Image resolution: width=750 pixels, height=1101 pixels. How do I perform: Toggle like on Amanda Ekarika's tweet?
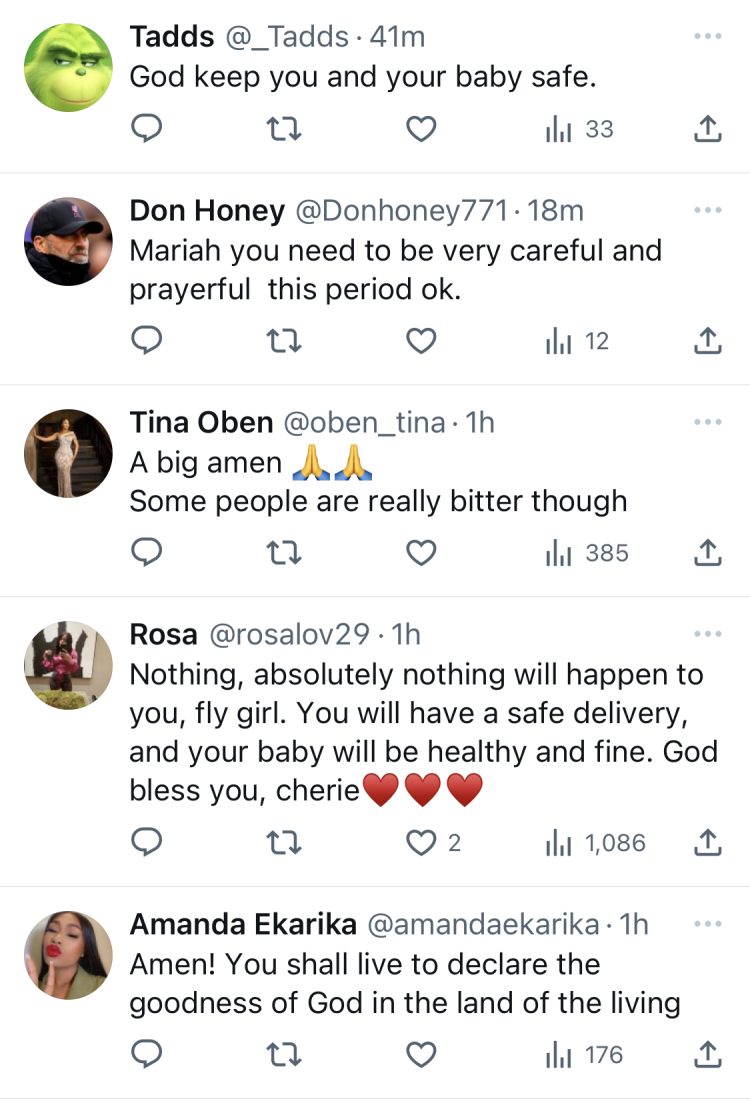pos(421,1053)
